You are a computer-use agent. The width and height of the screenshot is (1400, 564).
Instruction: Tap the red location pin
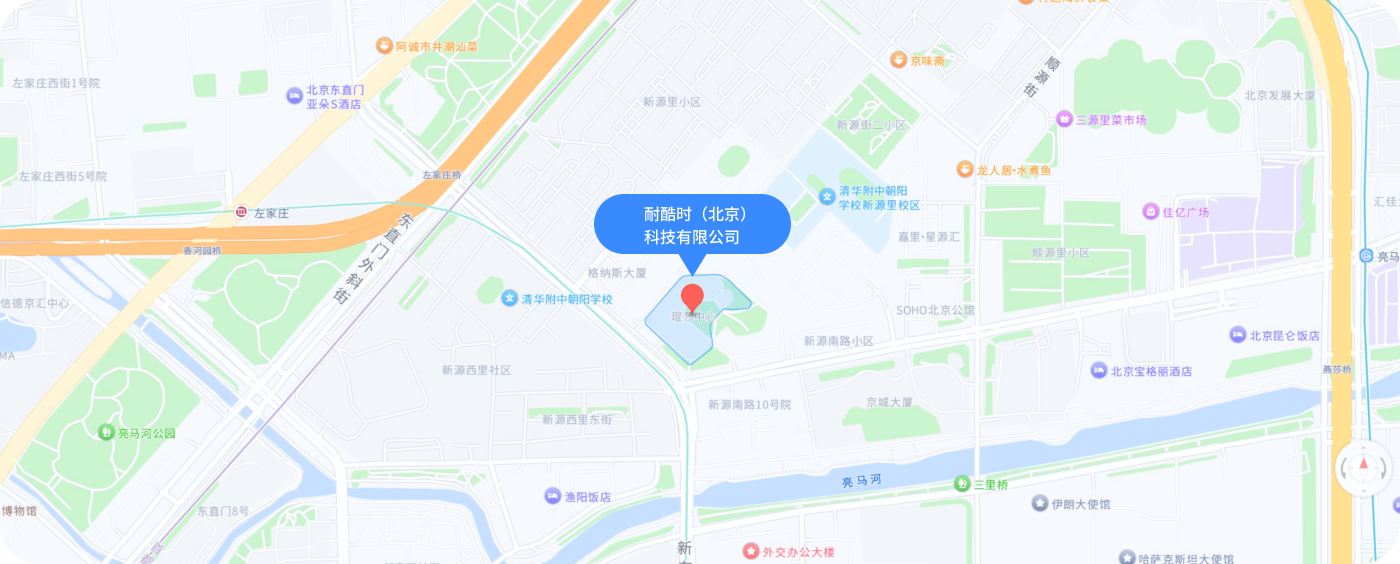click(x=692, y=298)
